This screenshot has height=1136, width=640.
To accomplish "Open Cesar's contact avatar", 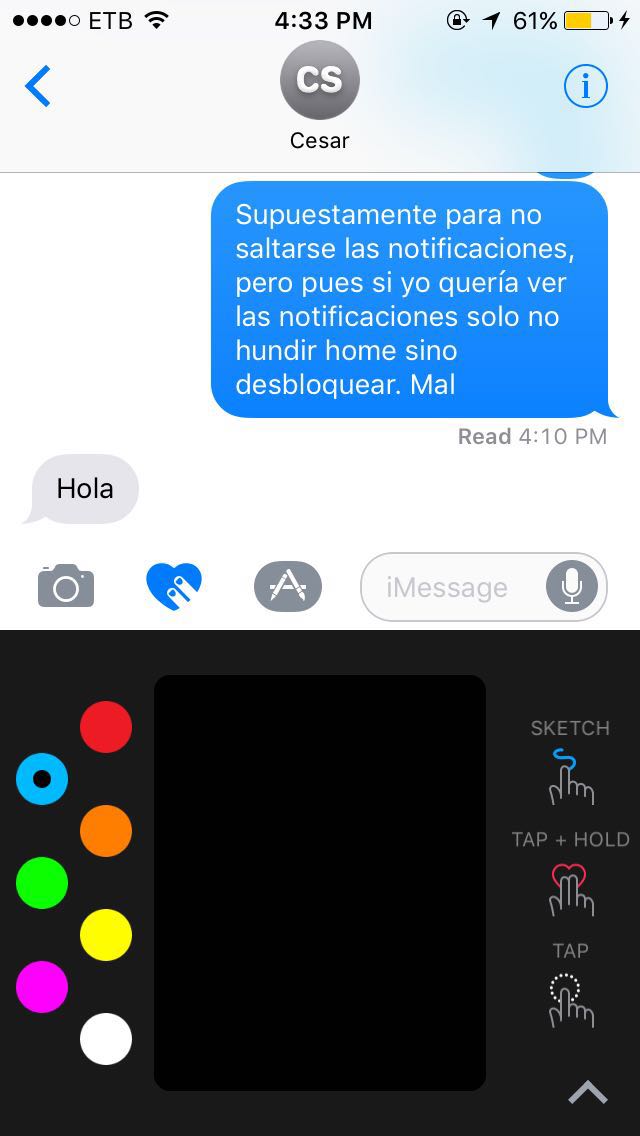I will point(319,80).
